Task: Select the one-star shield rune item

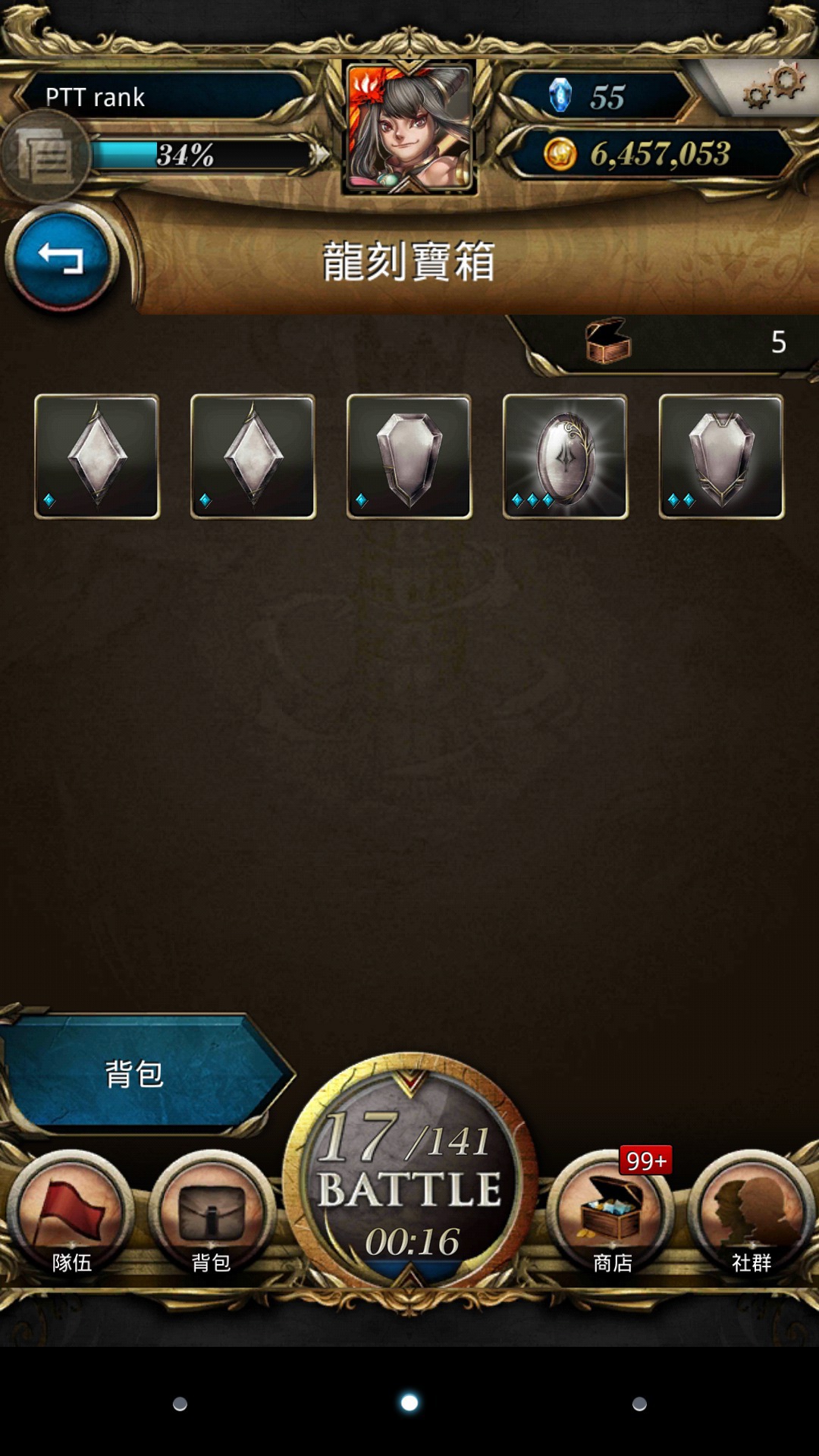Action: [x=409, y=457]
